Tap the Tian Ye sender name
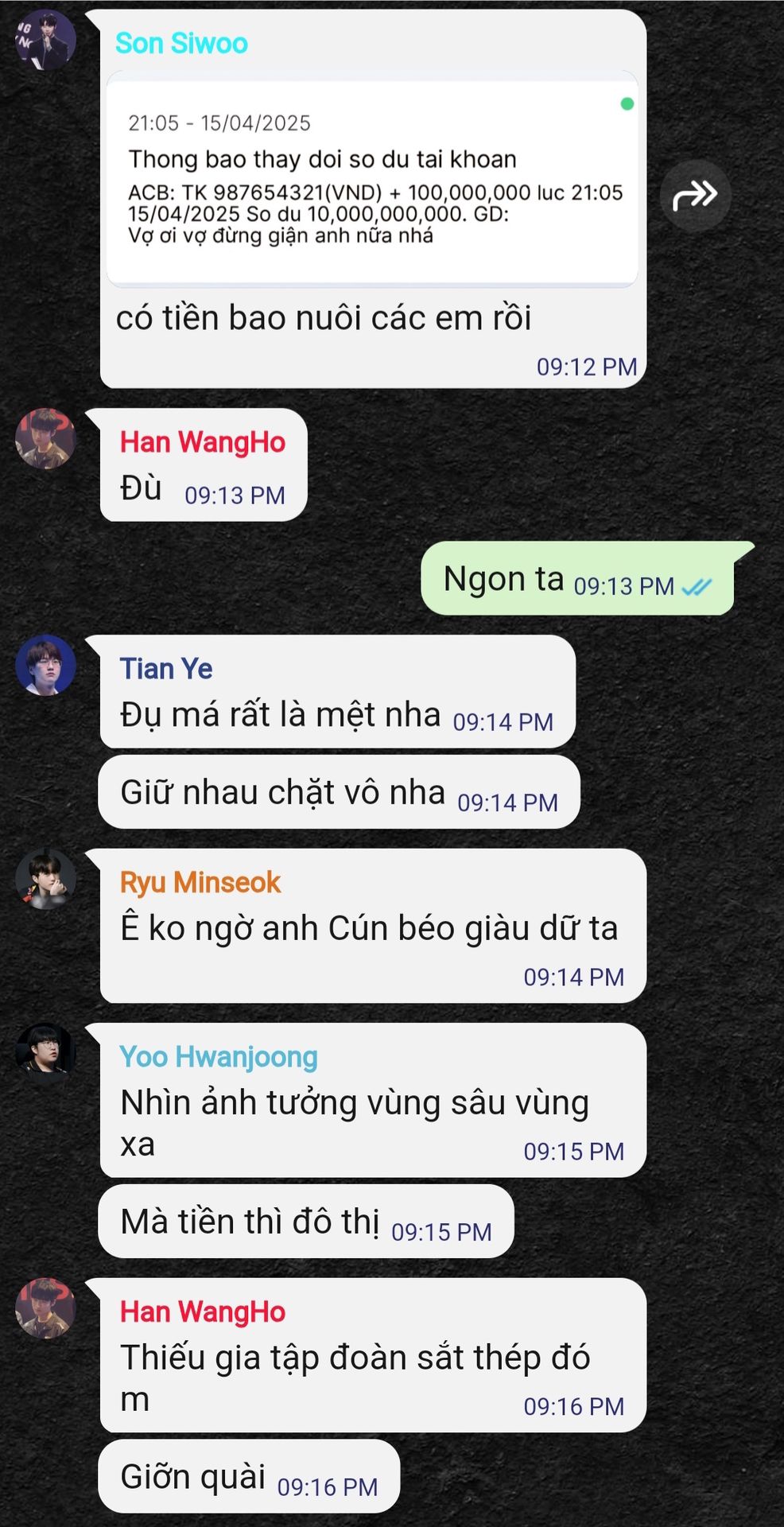 point(166,669)
